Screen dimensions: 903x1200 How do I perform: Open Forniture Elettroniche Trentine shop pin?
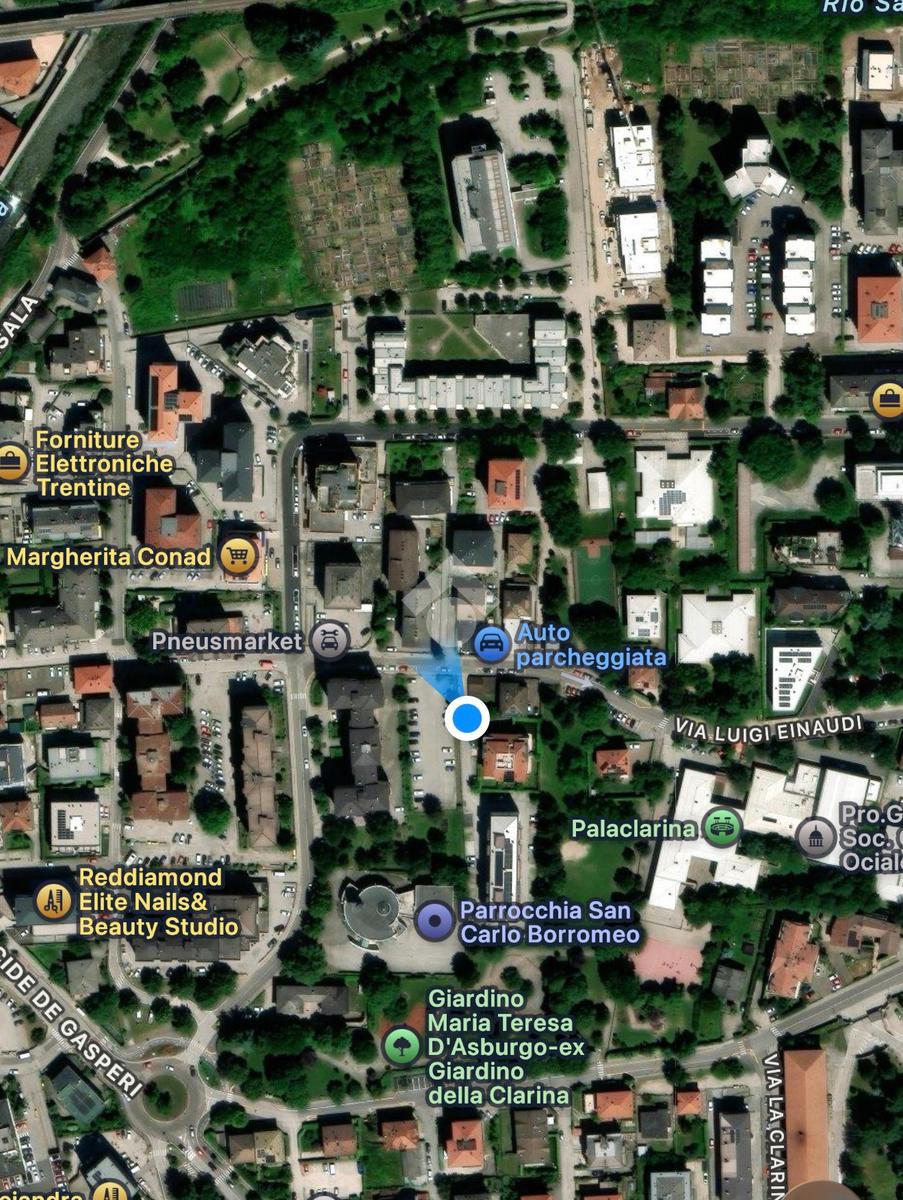(11, 463)
